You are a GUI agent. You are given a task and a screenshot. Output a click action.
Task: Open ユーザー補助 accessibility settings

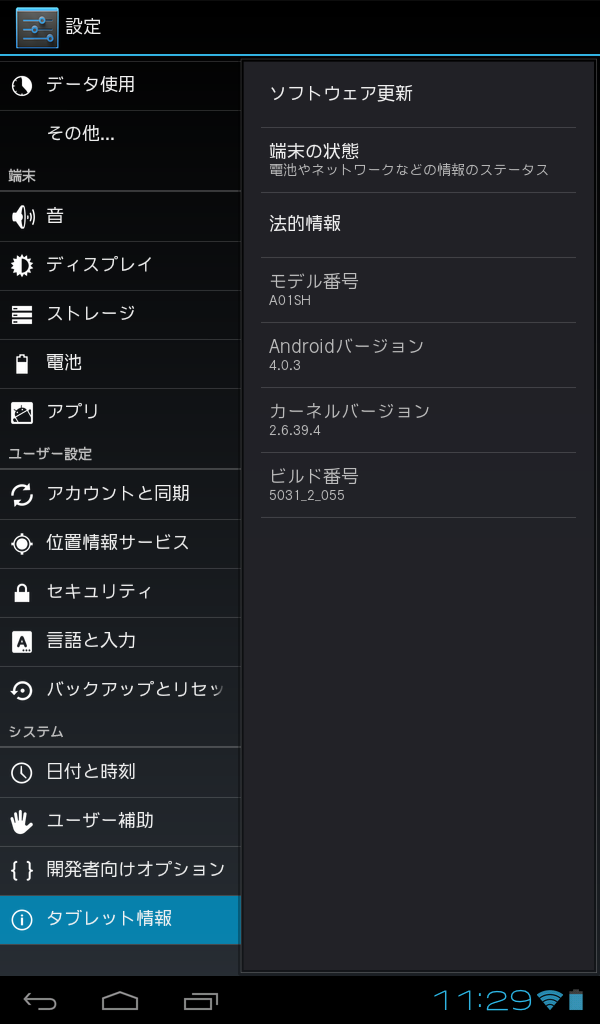click(x=120, y=821)
